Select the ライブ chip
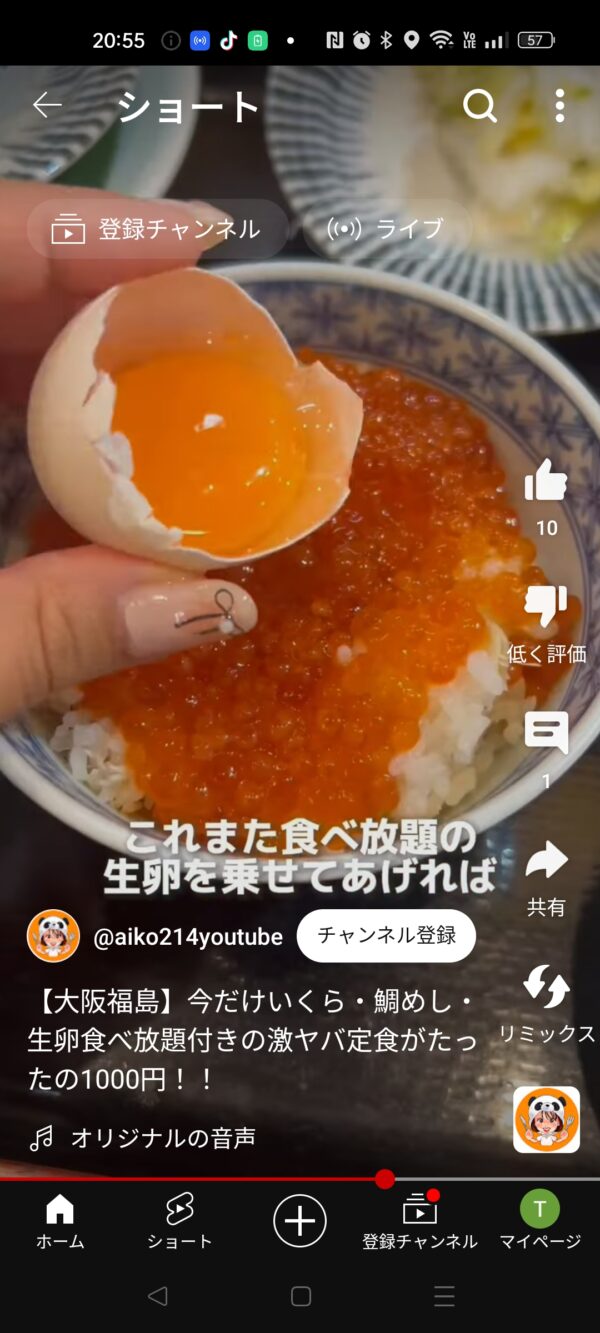 coord(387,229)
